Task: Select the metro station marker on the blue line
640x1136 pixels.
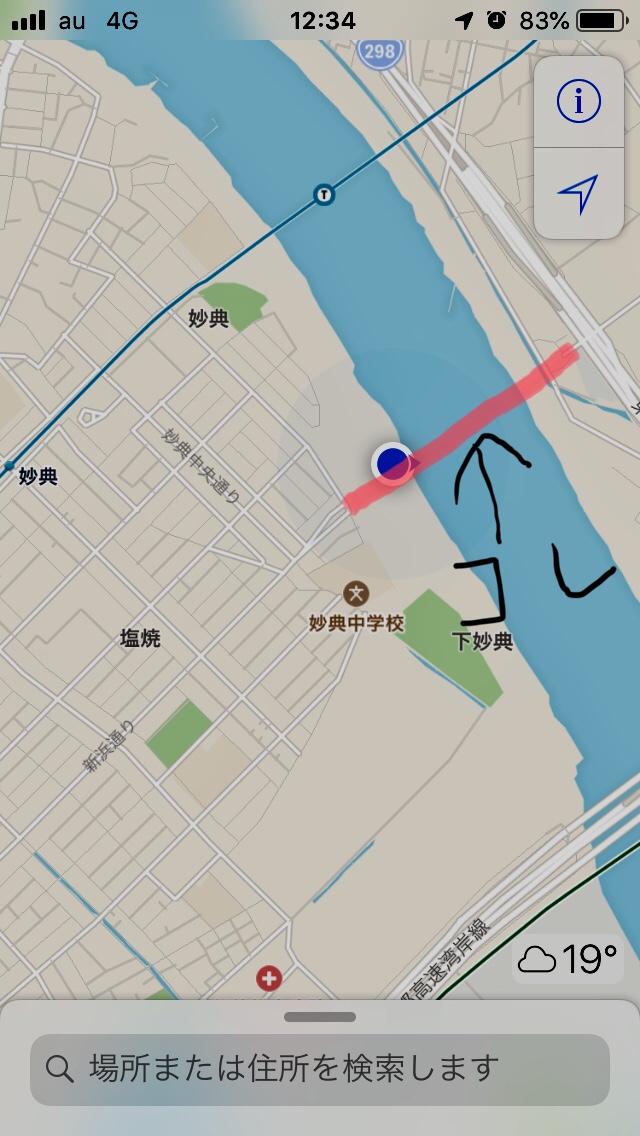Action: (324, 195)
